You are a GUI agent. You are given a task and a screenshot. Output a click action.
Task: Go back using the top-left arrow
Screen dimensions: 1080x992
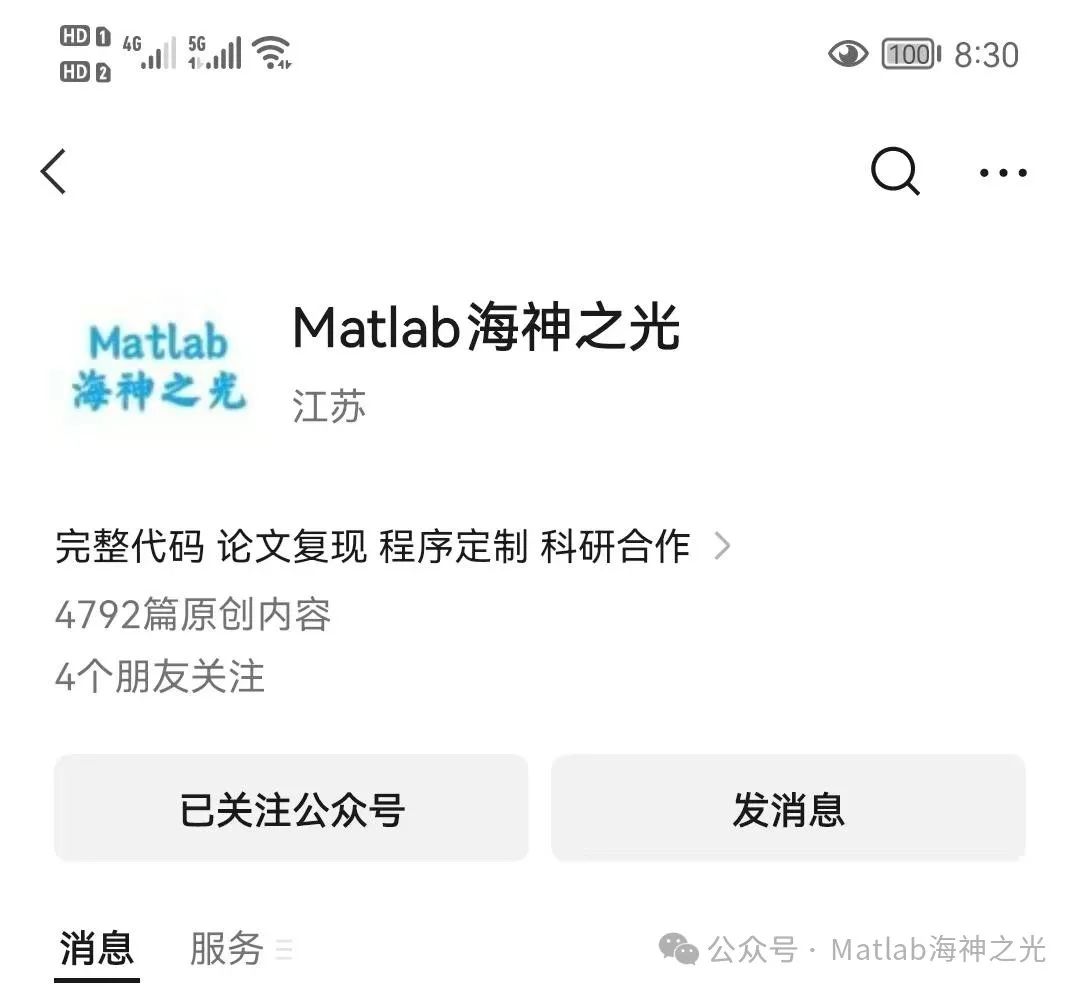[54, 172]
